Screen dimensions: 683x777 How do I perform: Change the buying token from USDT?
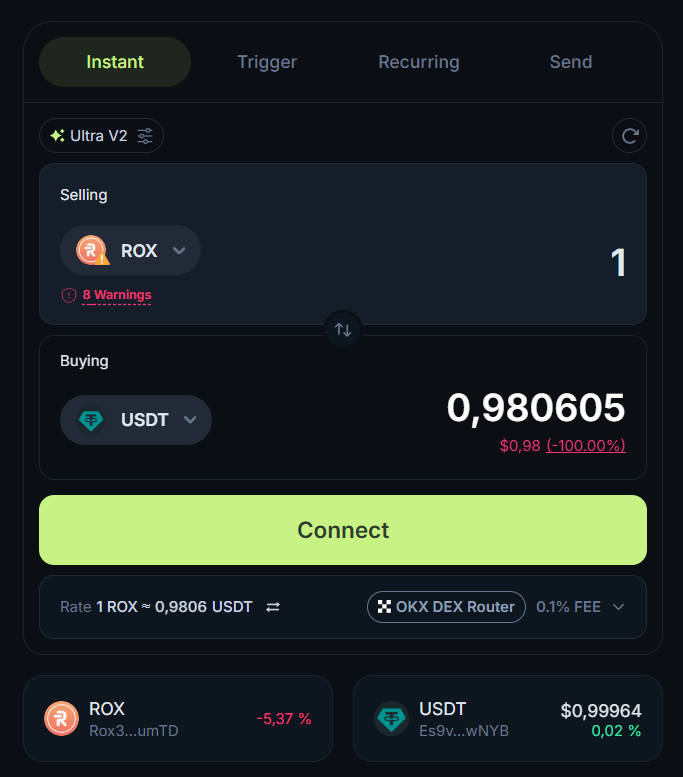(136, 420)
